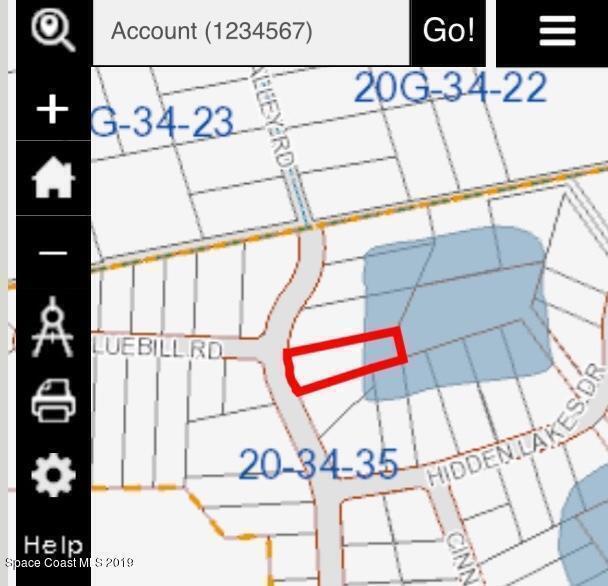The image size is (608, 586).
Task: Reset the map using the home icon
Action: [x=53, y=181]
